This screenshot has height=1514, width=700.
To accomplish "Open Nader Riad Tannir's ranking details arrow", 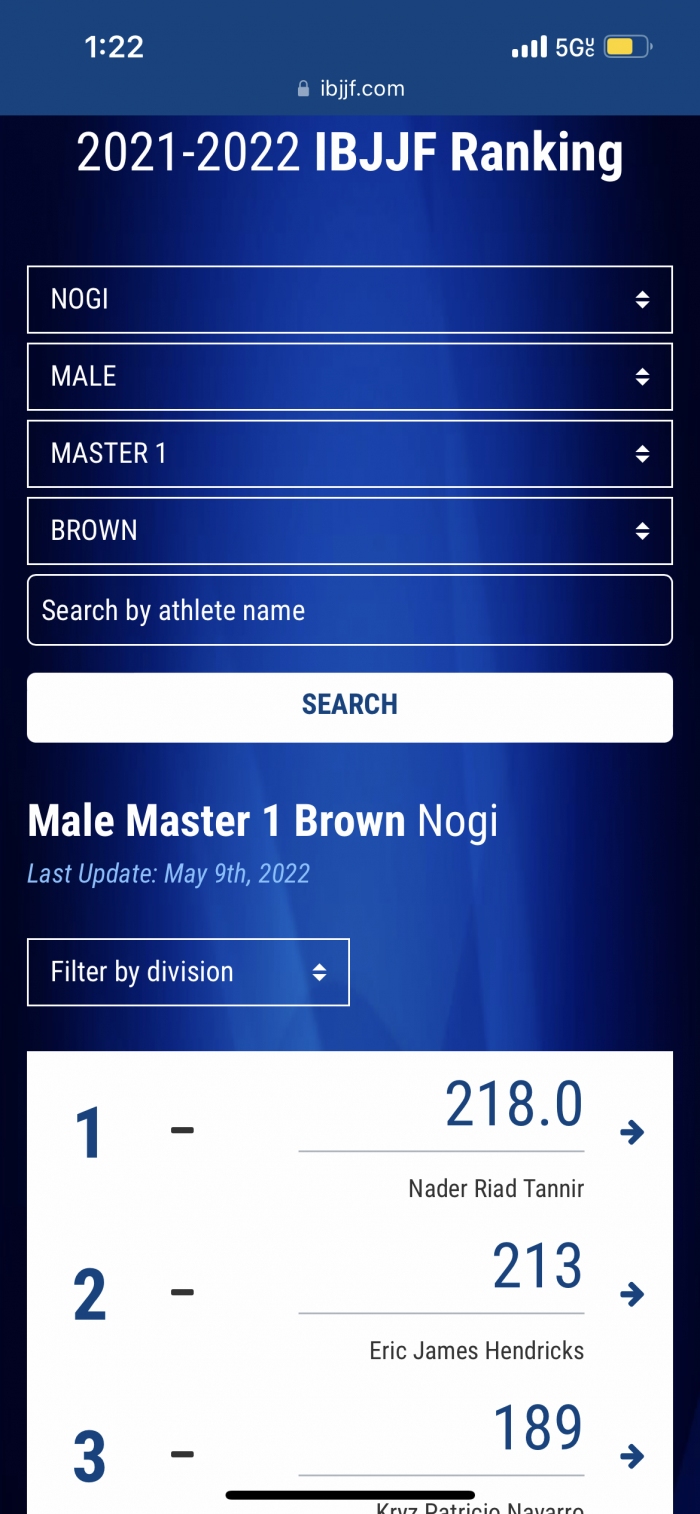I will [631, 1132].
